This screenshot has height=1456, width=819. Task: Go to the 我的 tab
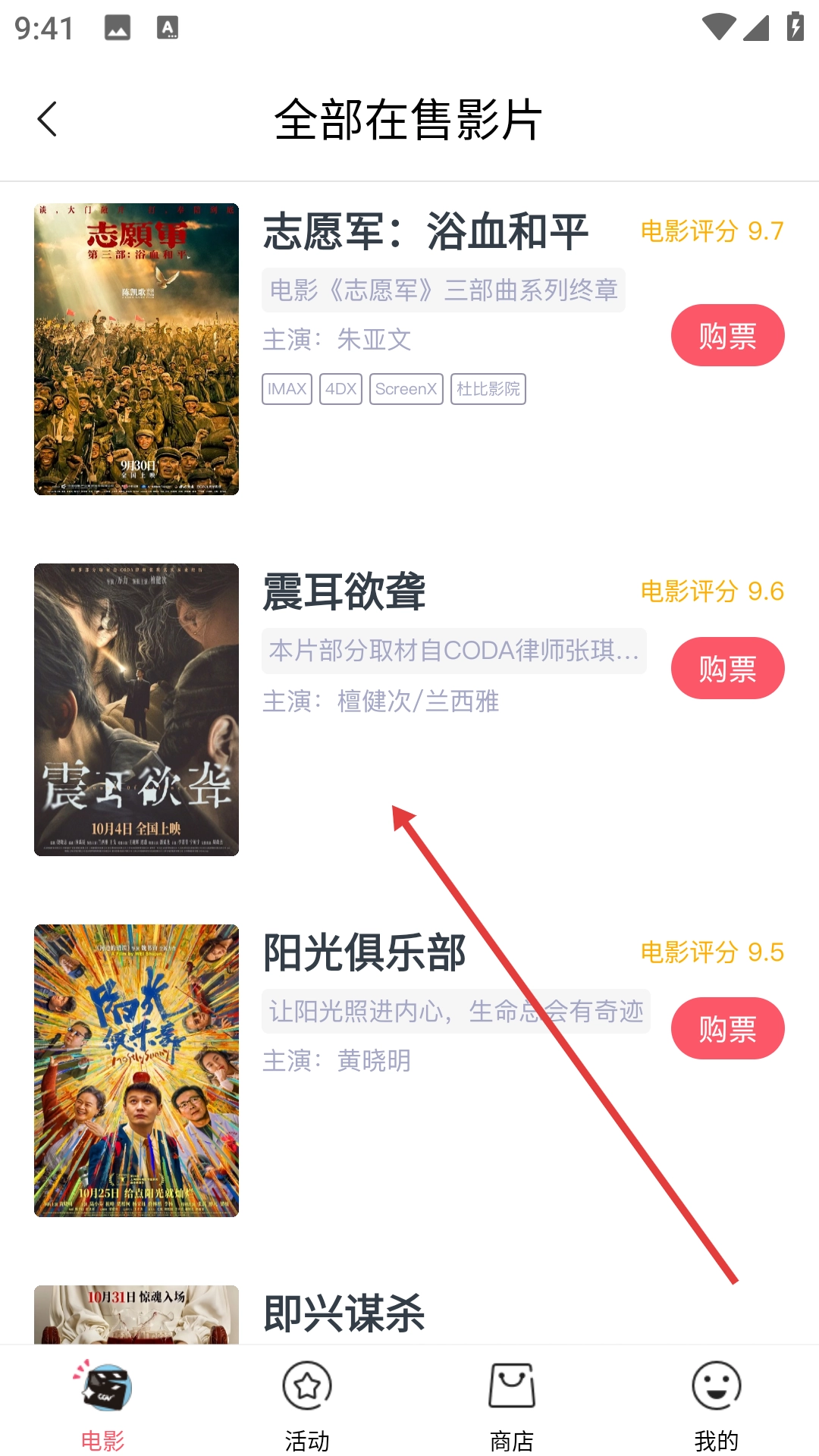coord(716,1403)
